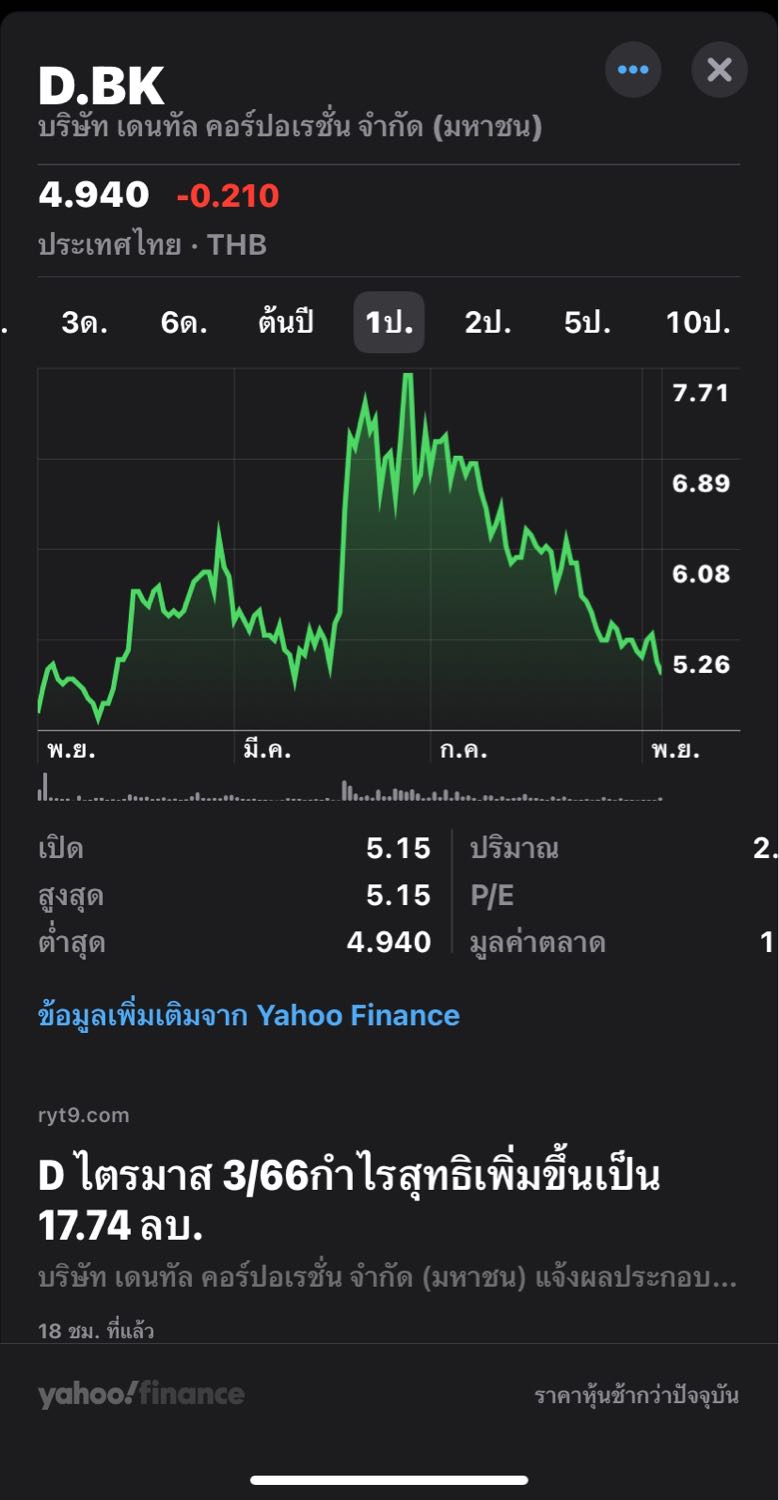Close the D.BK stock detail sheet
This screenshot has height=1500, width=779.
point(719,70)
